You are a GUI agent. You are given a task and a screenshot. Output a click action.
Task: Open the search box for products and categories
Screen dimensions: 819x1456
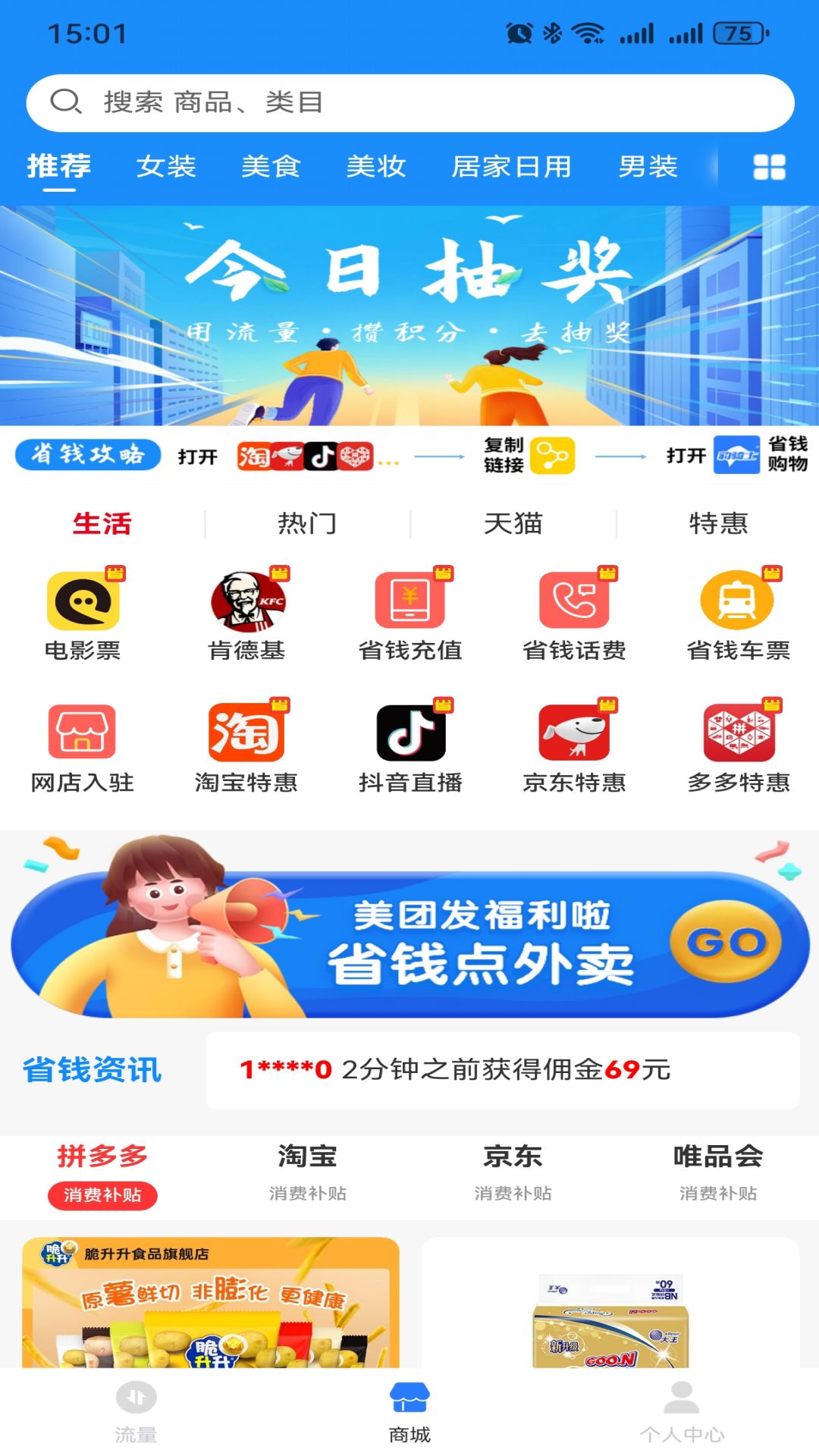409,102
